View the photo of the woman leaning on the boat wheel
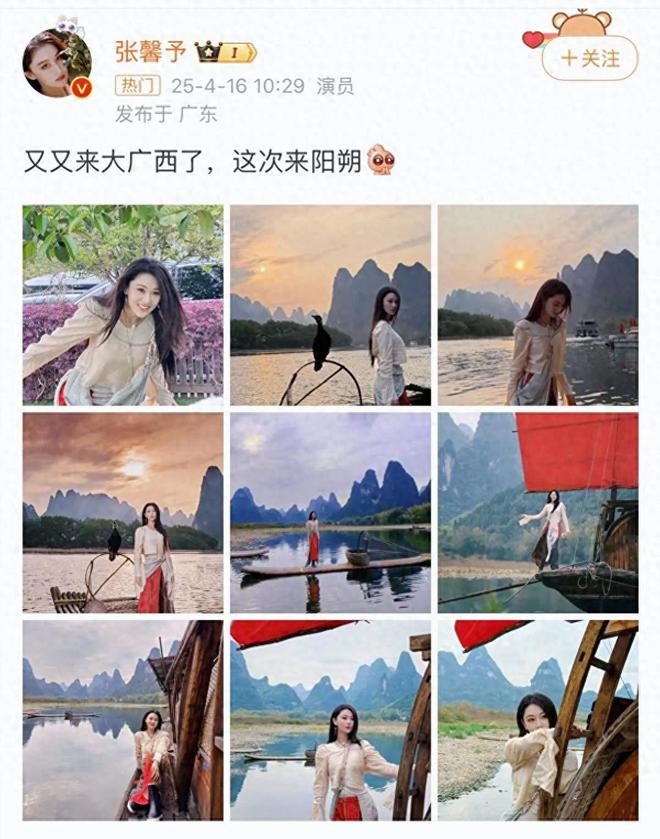 tap(538, 720)
